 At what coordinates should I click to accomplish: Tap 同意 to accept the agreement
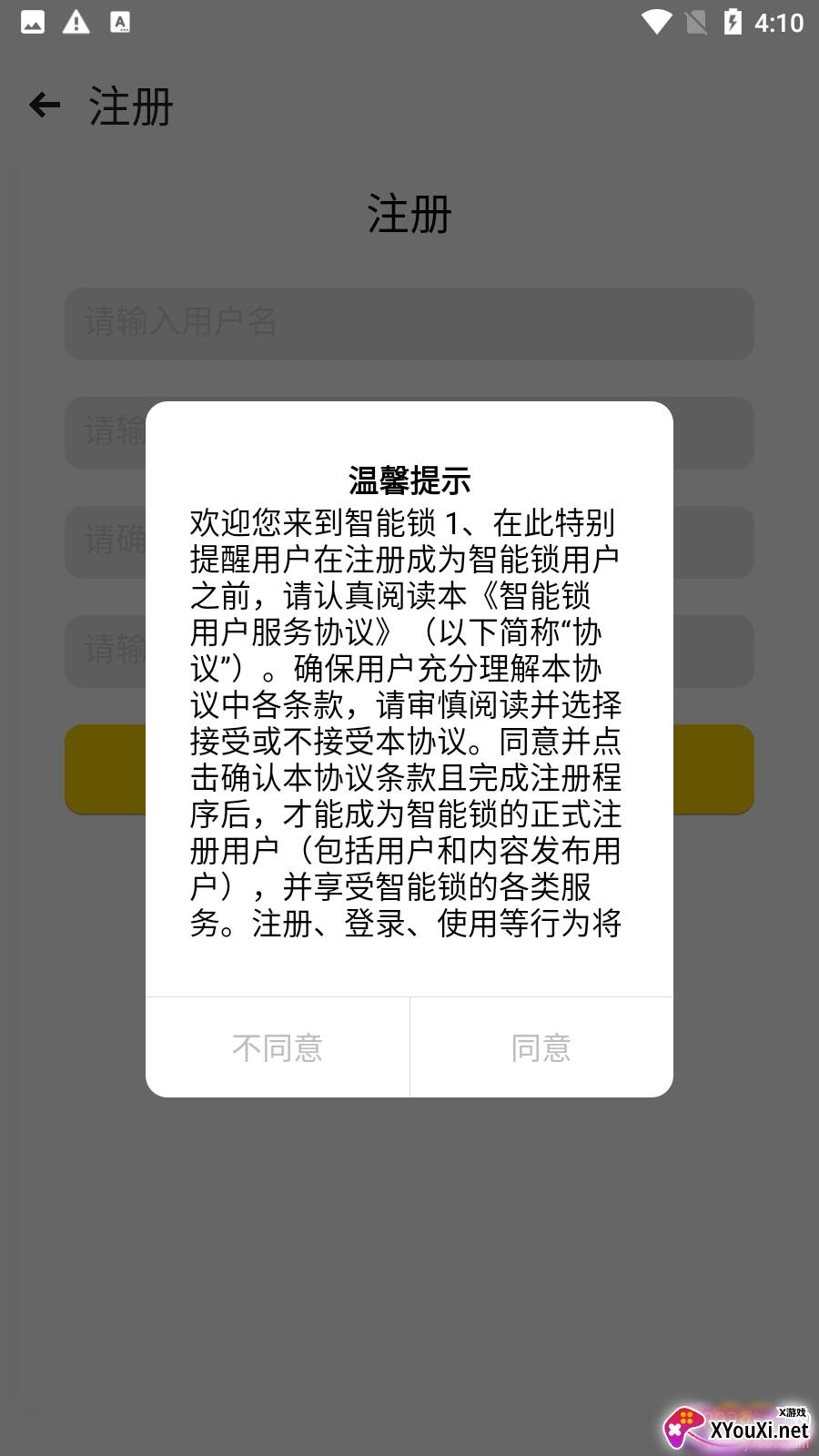click(x=541, y=1048)
